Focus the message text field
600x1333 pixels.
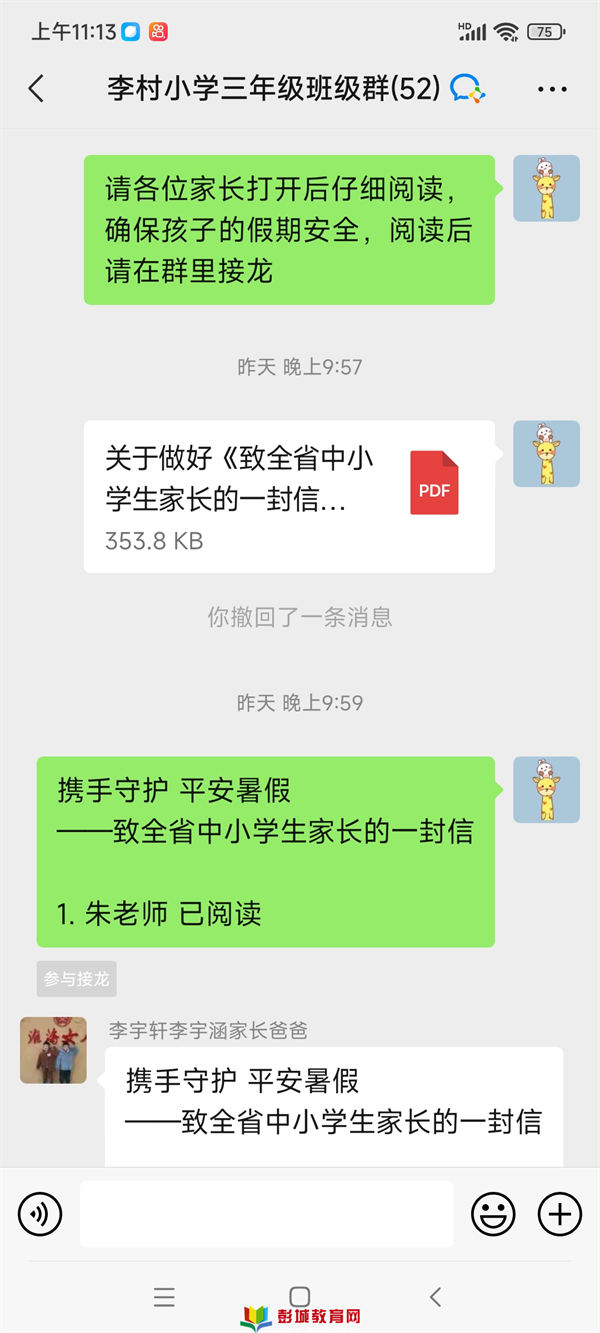click(266, 1214)
